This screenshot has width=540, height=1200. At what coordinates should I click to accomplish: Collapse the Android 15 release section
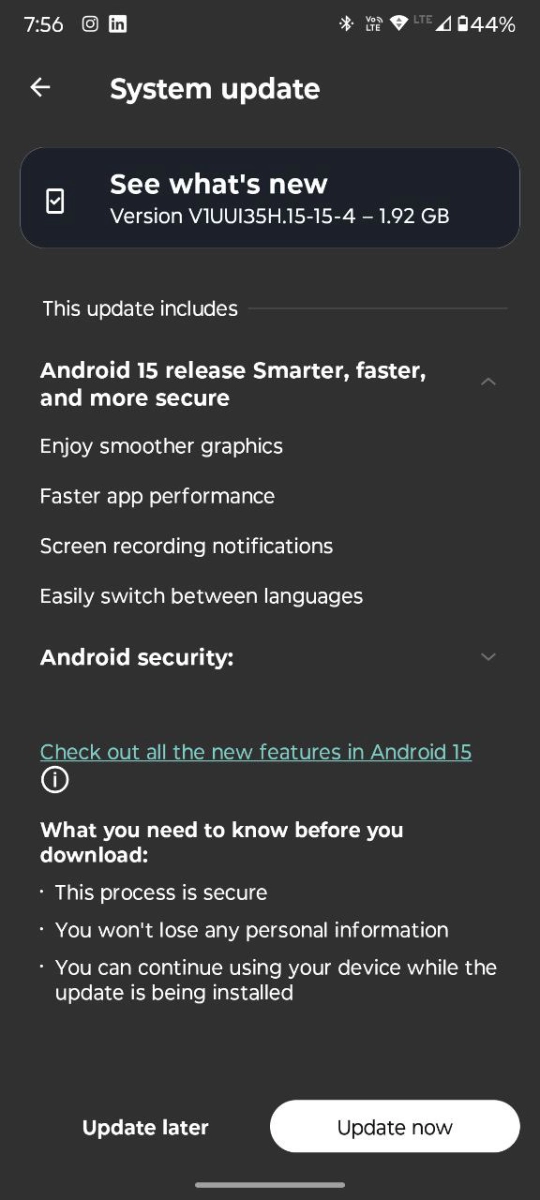click(x=488, y=382)
